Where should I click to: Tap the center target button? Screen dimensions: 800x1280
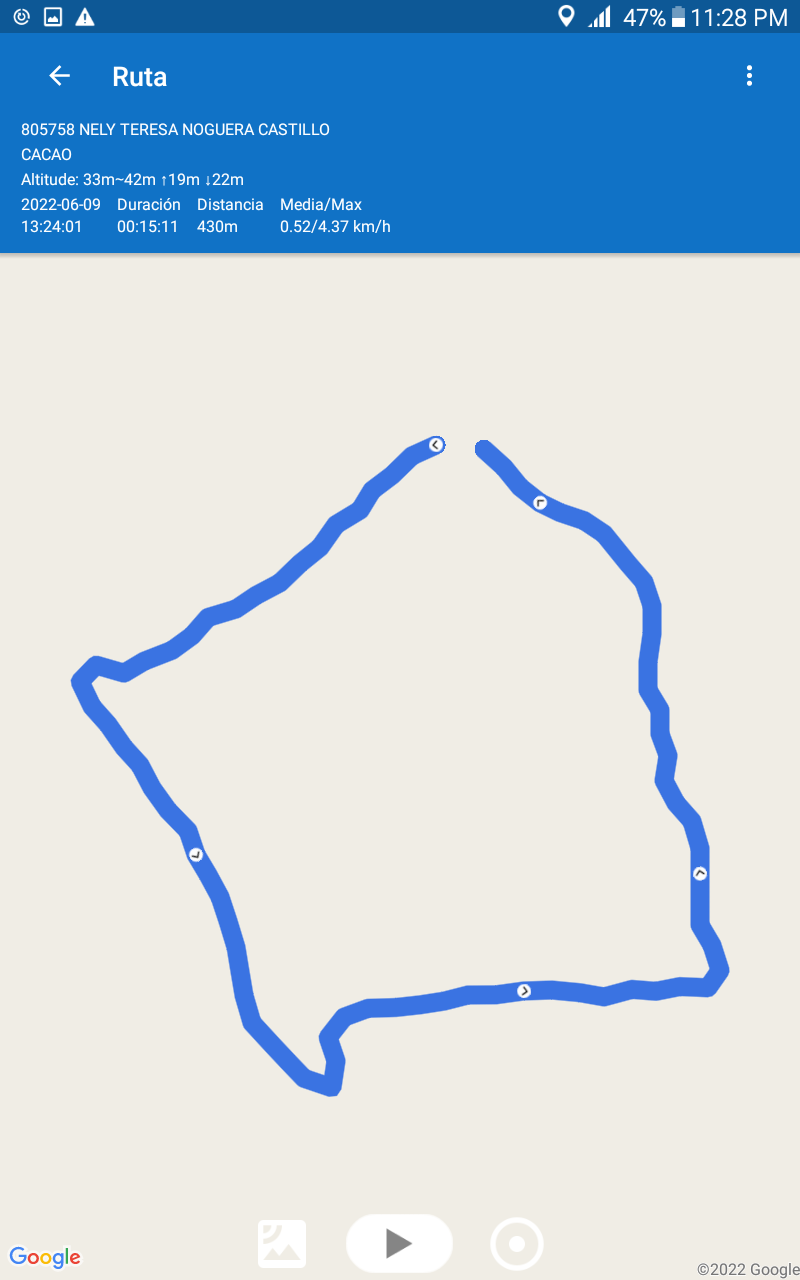click(517, 1244)
